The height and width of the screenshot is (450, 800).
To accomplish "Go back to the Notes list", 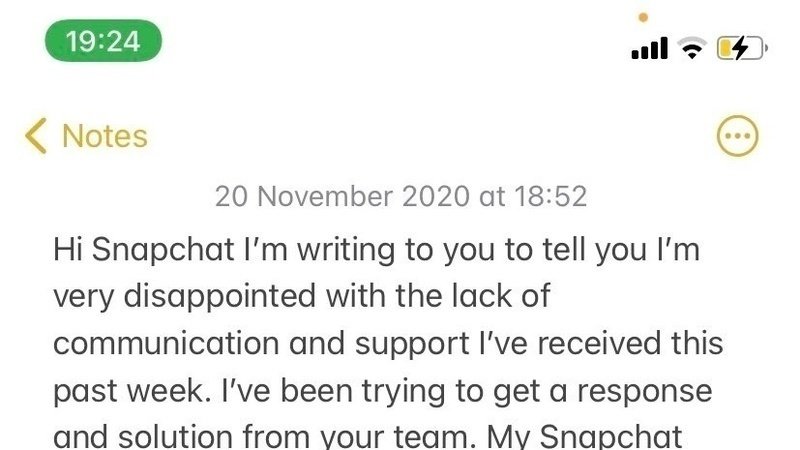I will click(x=88, y=136).
